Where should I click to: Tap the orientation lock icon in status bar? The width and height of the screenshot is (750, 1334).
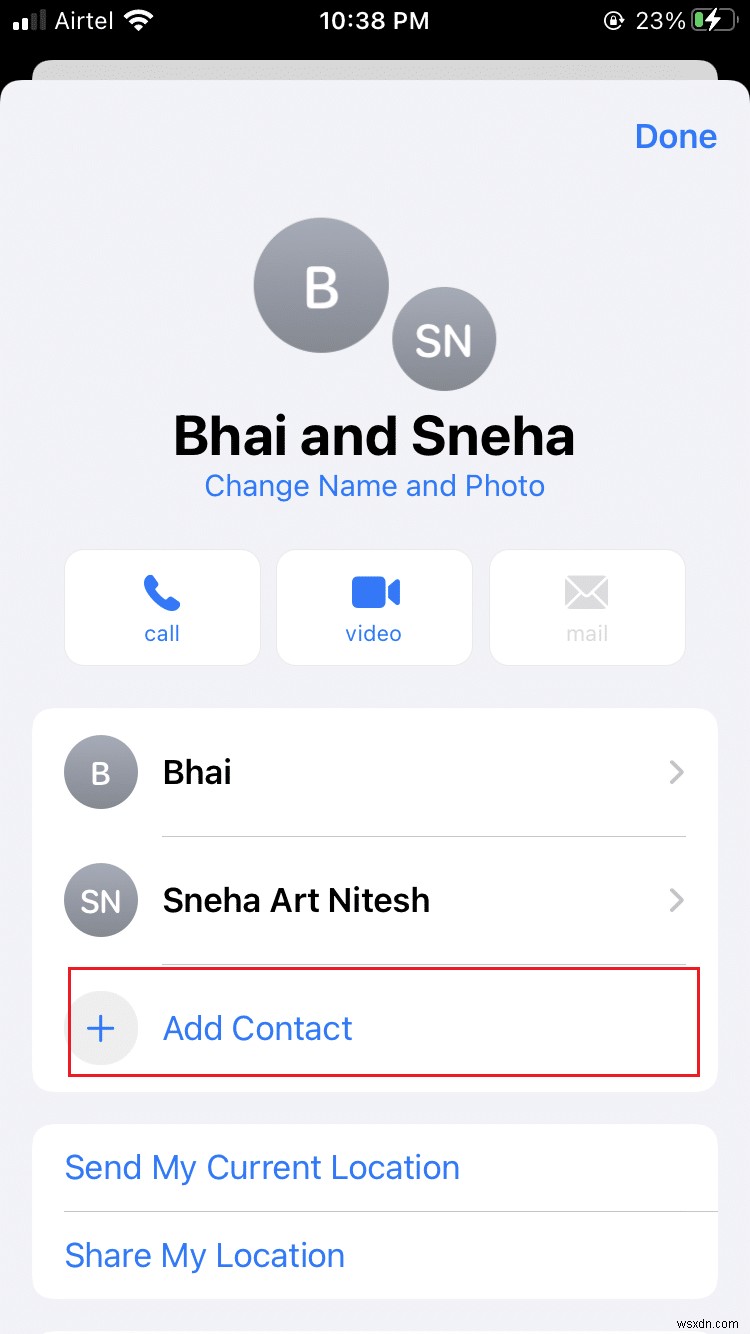[615, 20]
